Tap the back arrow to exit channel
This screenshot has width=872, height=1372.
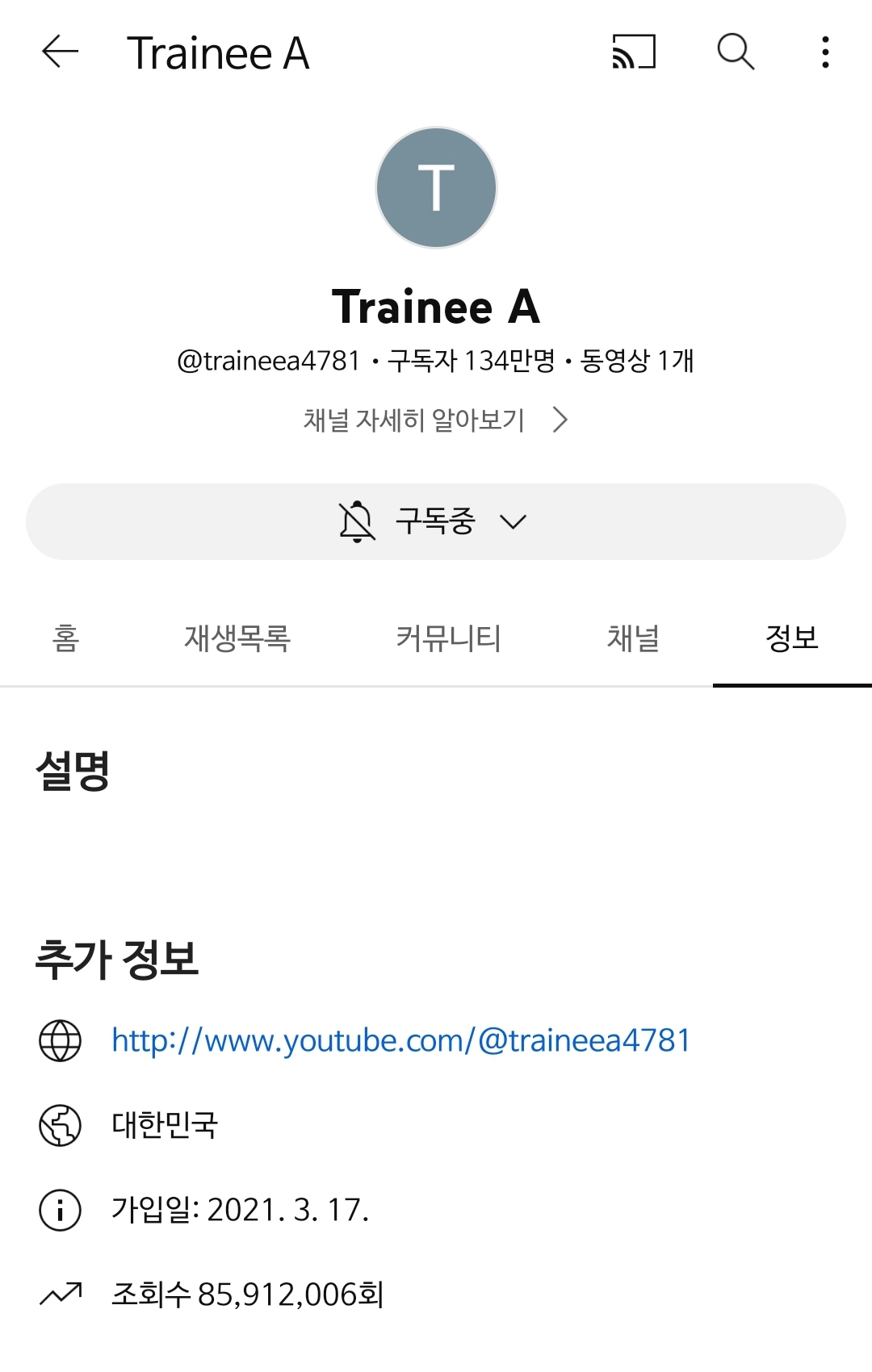click(58, 54)
